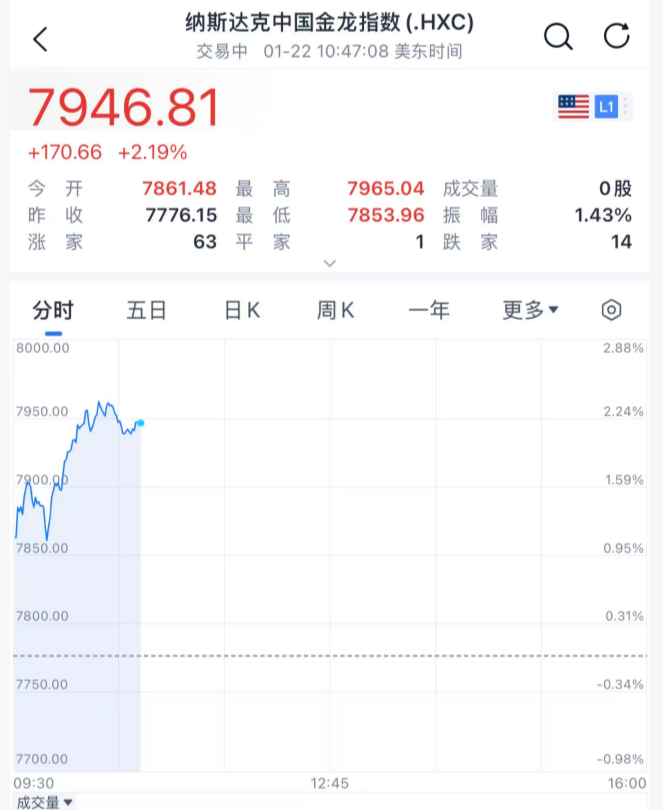View the 一年 chart range

pyautogui.click(x=429, y=310)
